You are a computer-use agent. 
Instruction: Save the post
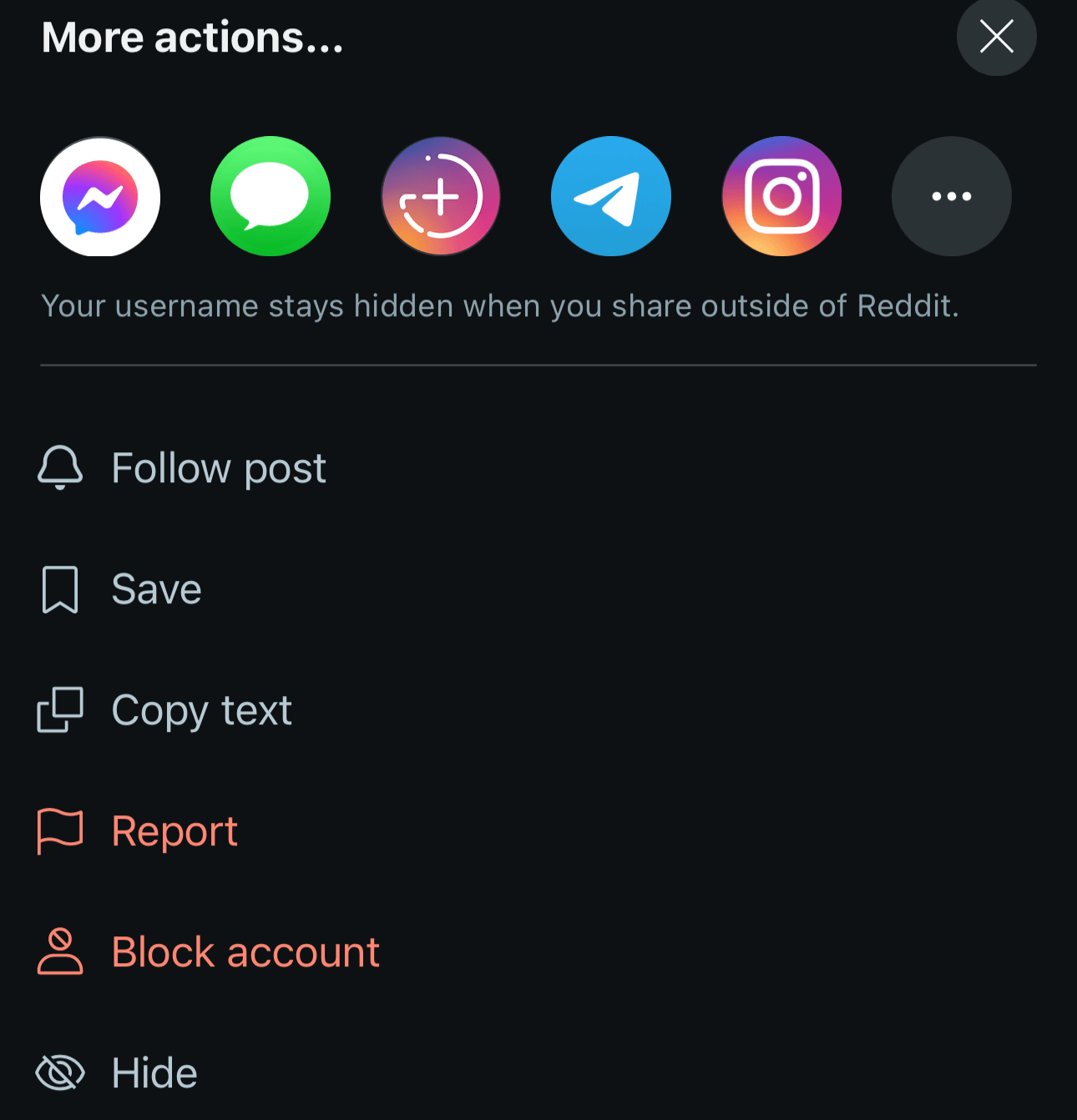point(156,589)
